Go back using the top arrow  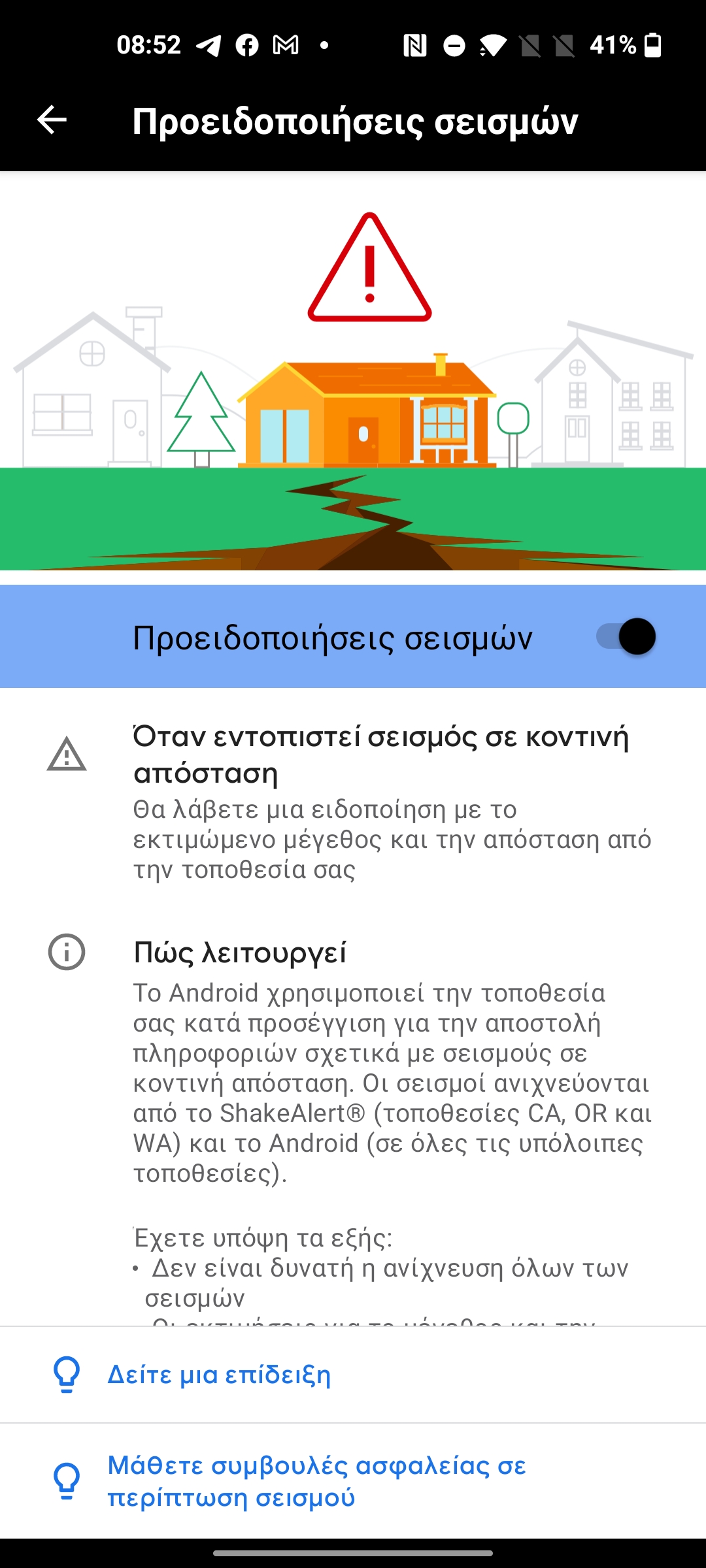tap(52, 120)
